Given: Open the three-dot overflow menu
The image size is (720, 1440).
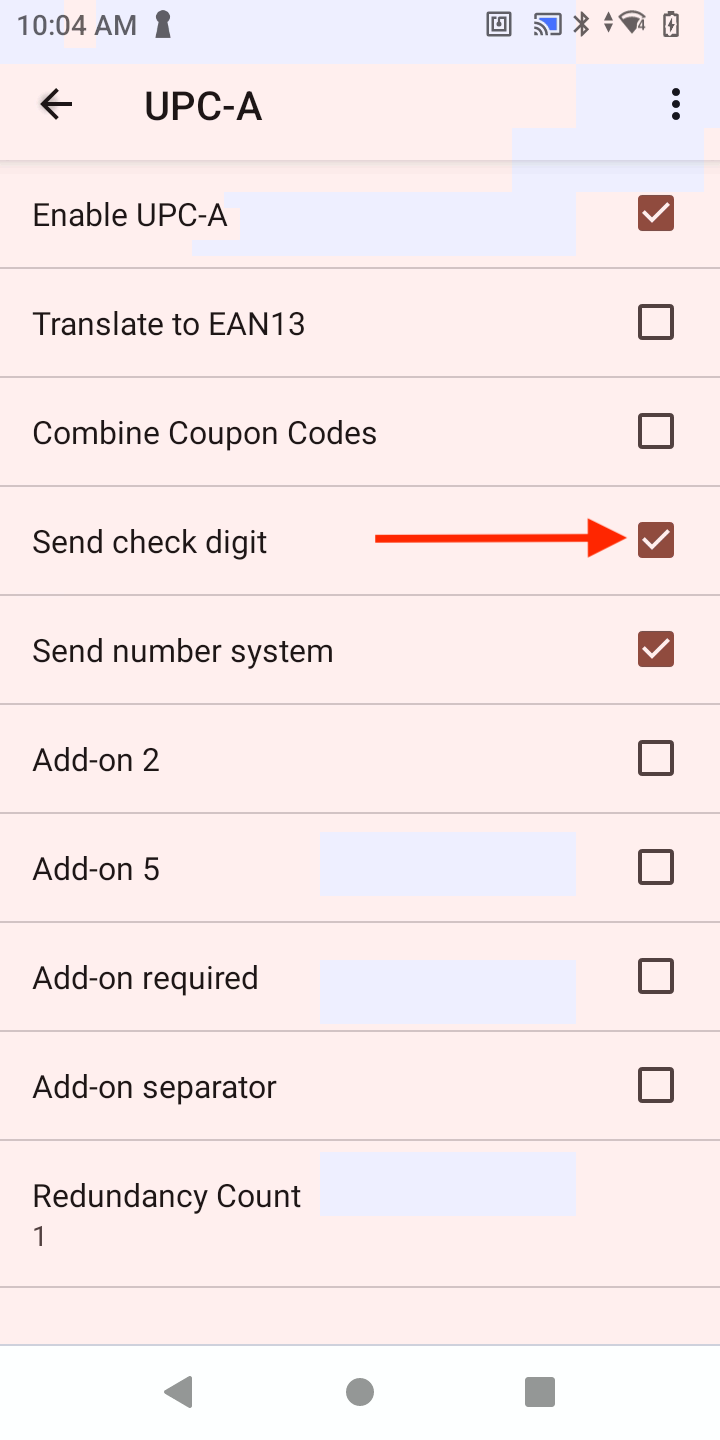Looking at the screenshot, I should pyautogui.click(x=676, y=104).
